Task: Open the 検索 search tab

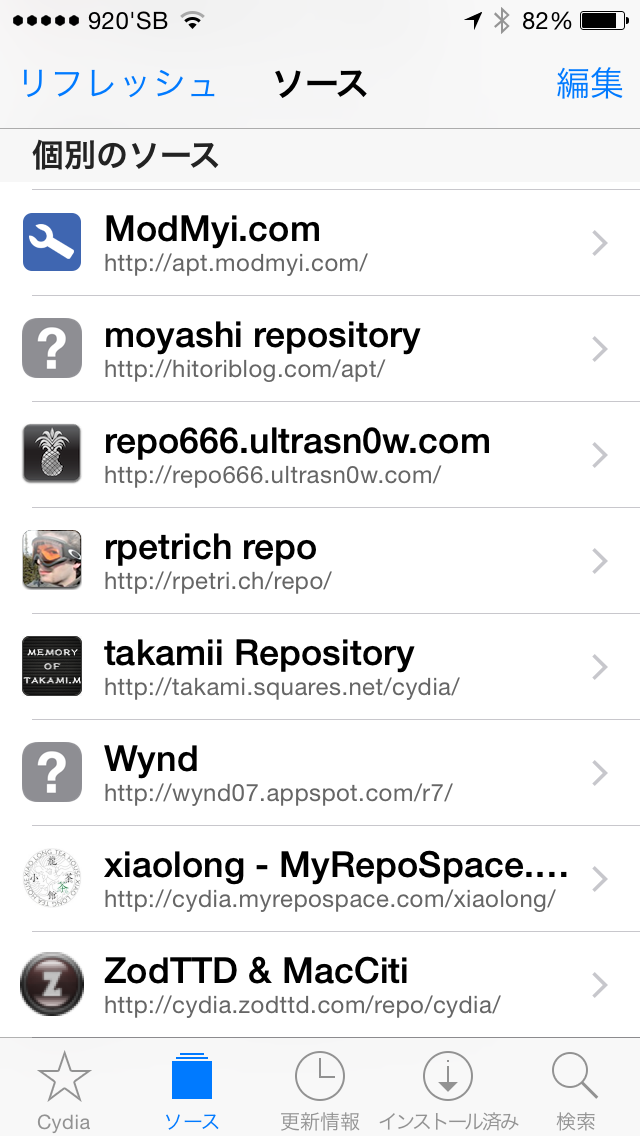Action: (x=575, y=1089)
